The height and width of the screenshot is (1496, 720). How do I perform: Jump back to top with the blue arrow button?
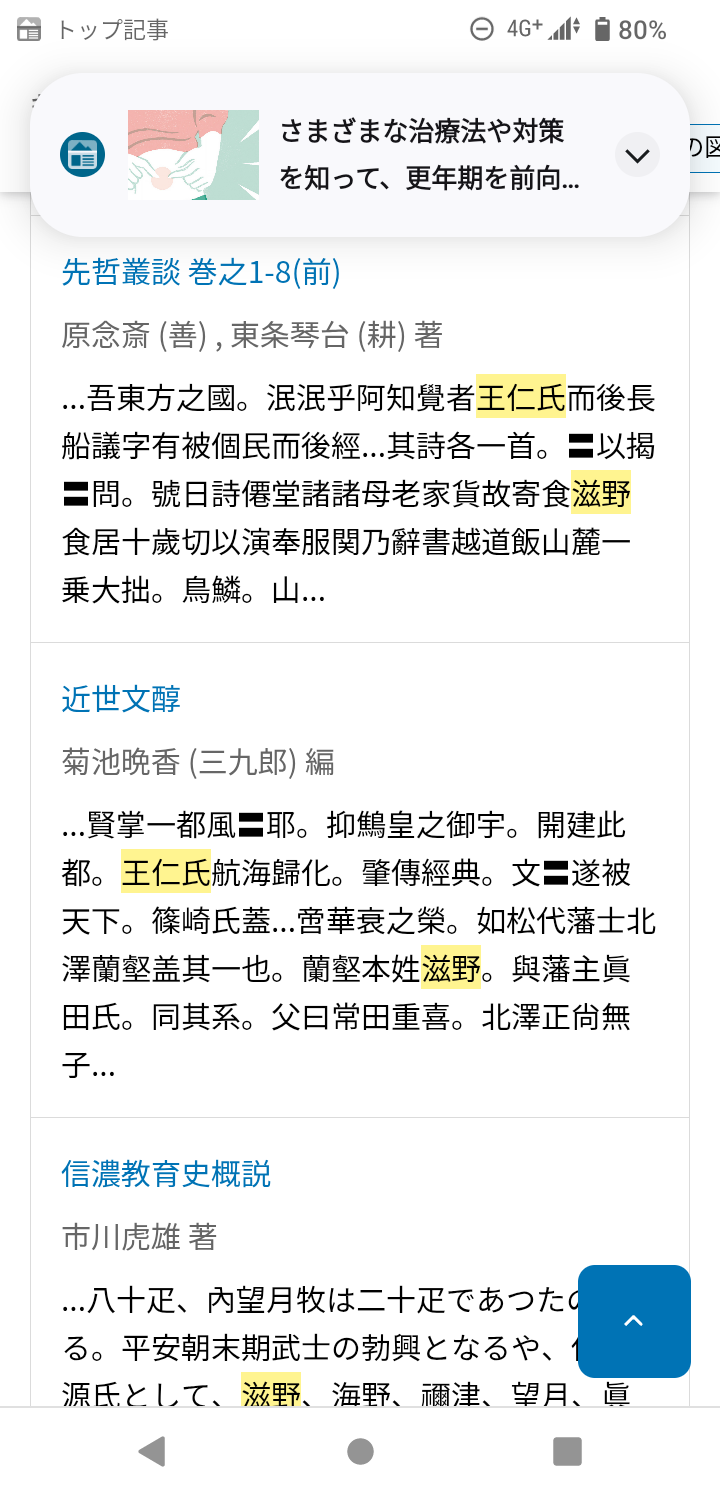coord(634,1321)
